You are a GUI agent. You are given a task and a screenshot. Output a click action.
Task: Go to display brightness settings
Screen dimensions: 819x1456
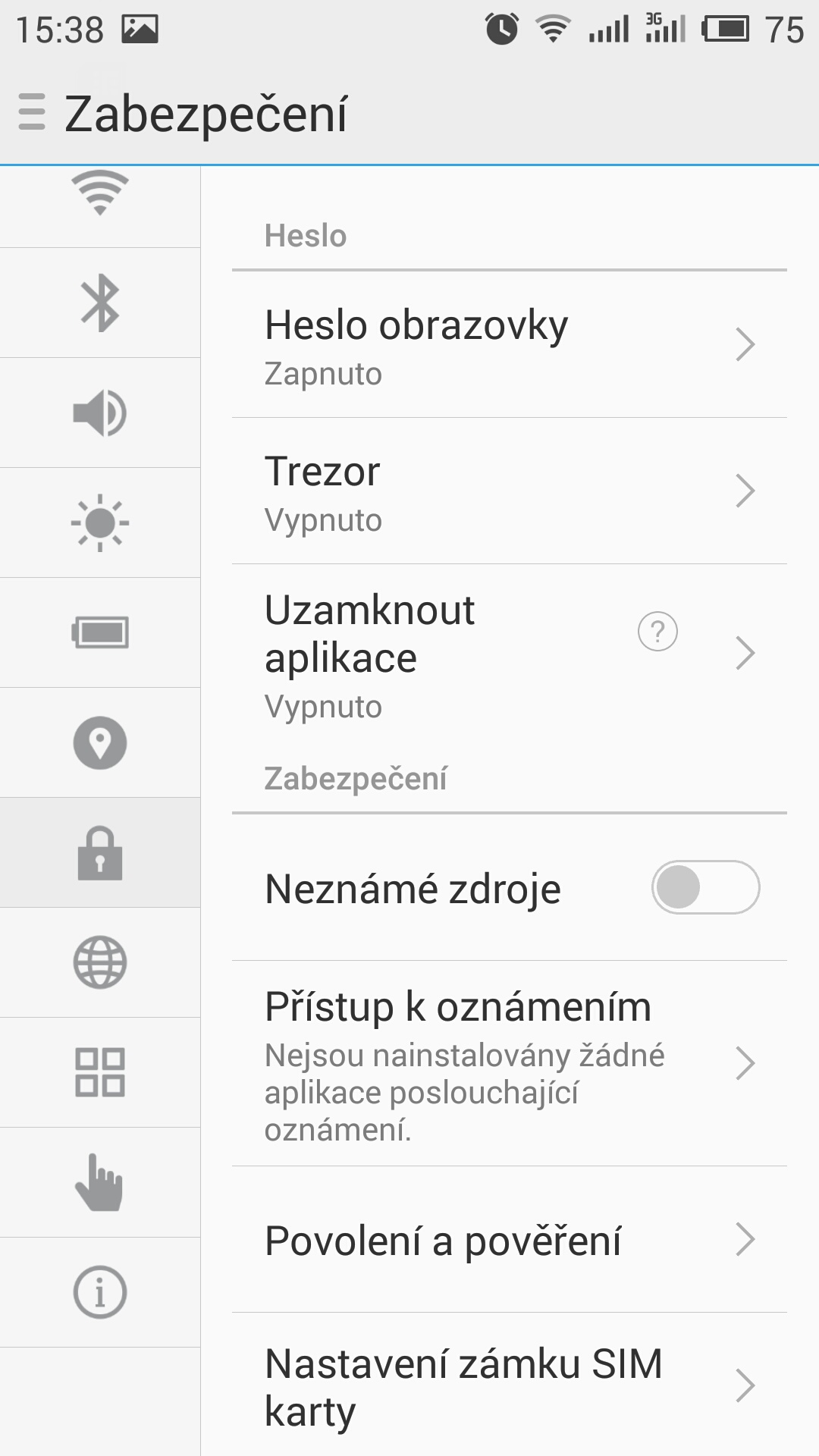pyautogui.click(x=99, y=523)
